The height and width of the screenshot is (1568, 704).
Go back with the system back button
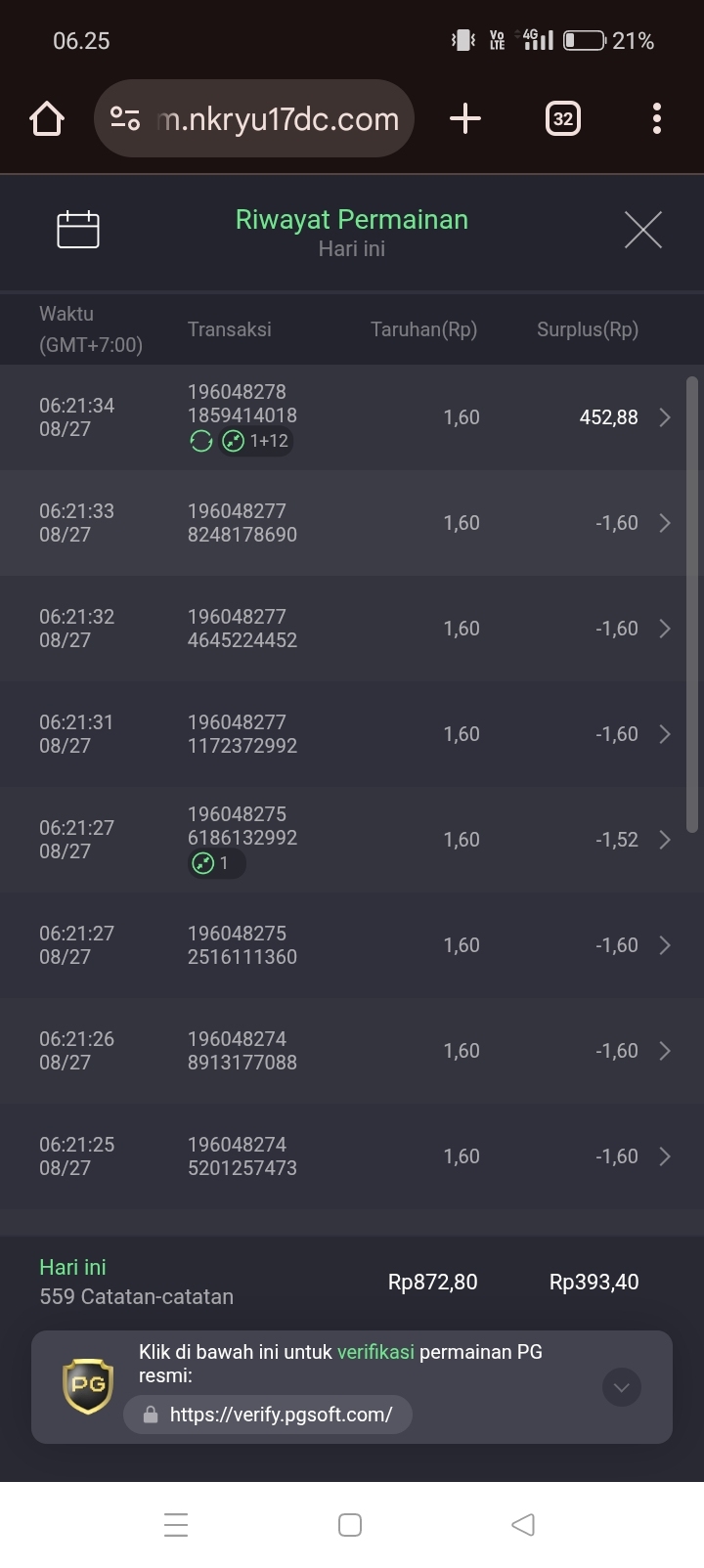pyautogui.click(x=523, y=1525)
